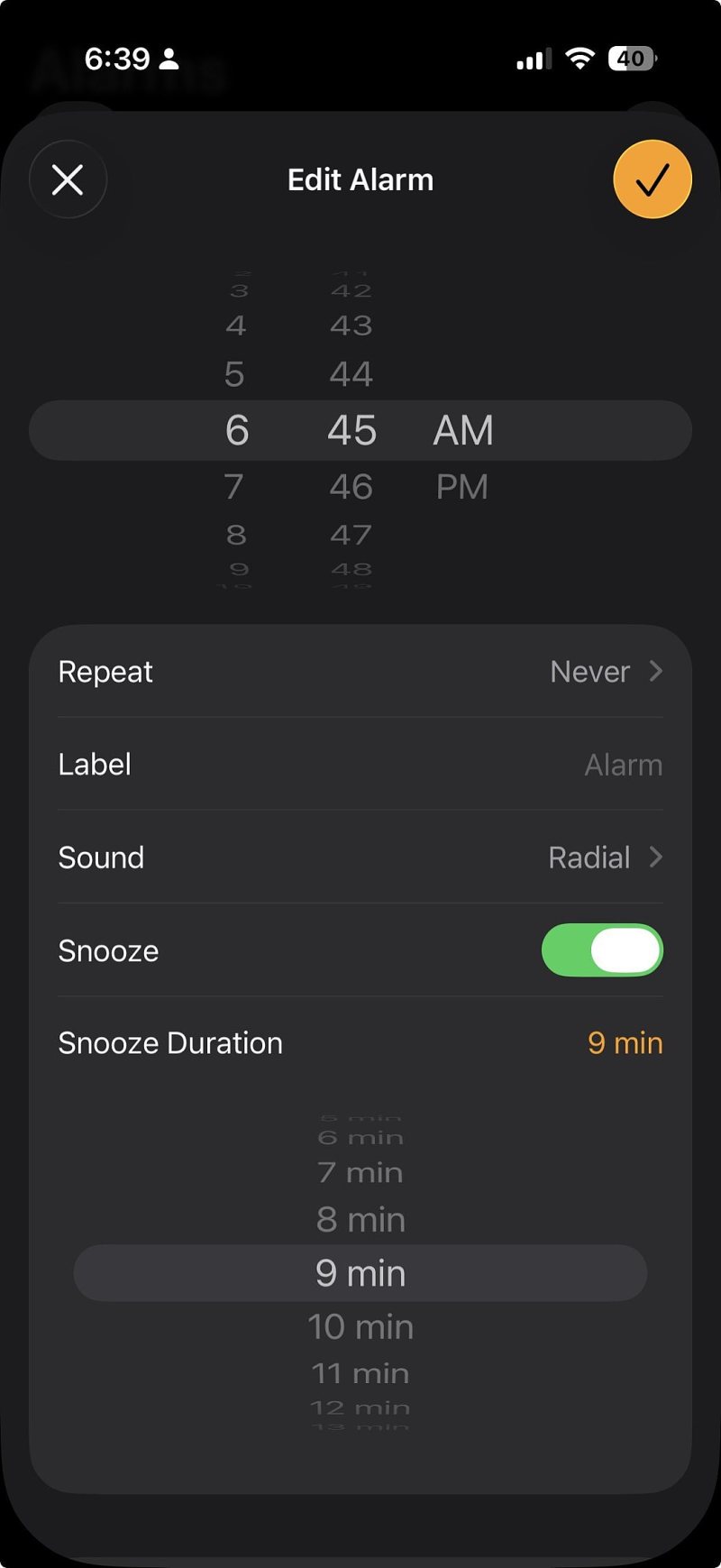Turn off the Snooze switch
The width and height of the screenshot is (721, 1568).
[602, 950]
